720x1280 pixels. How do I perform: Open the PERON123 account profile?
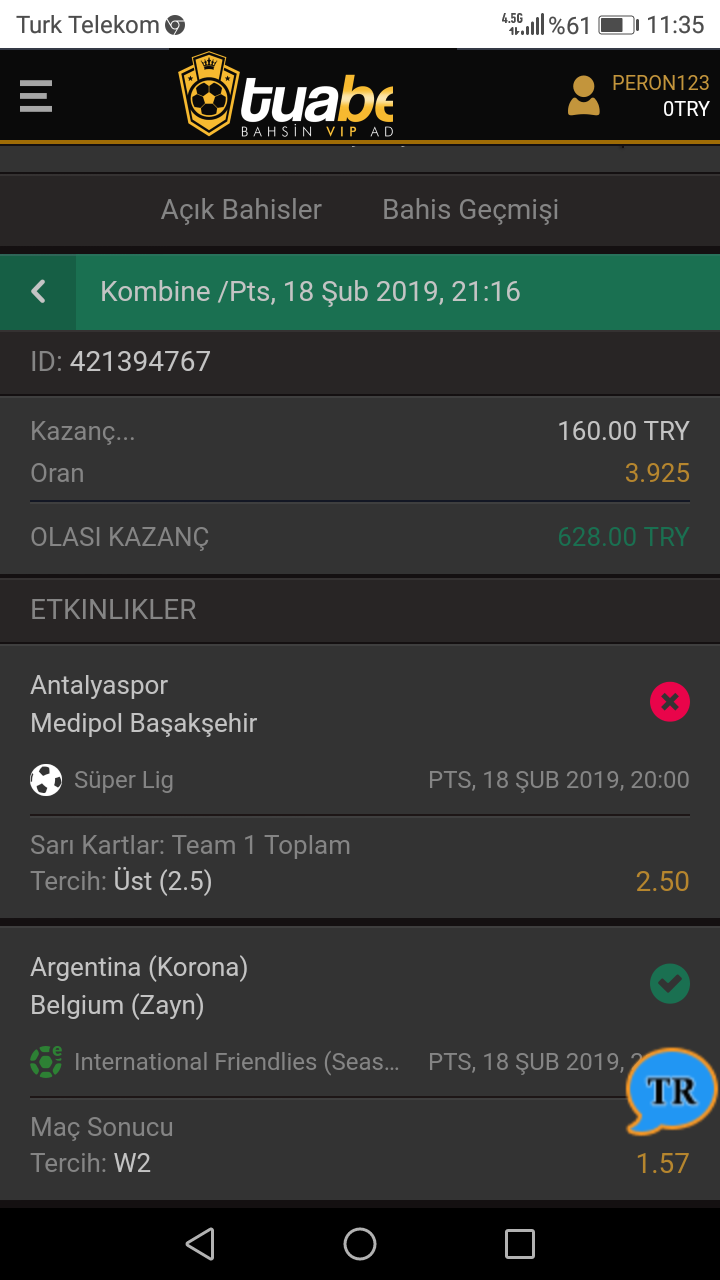(x=638, y=96)
